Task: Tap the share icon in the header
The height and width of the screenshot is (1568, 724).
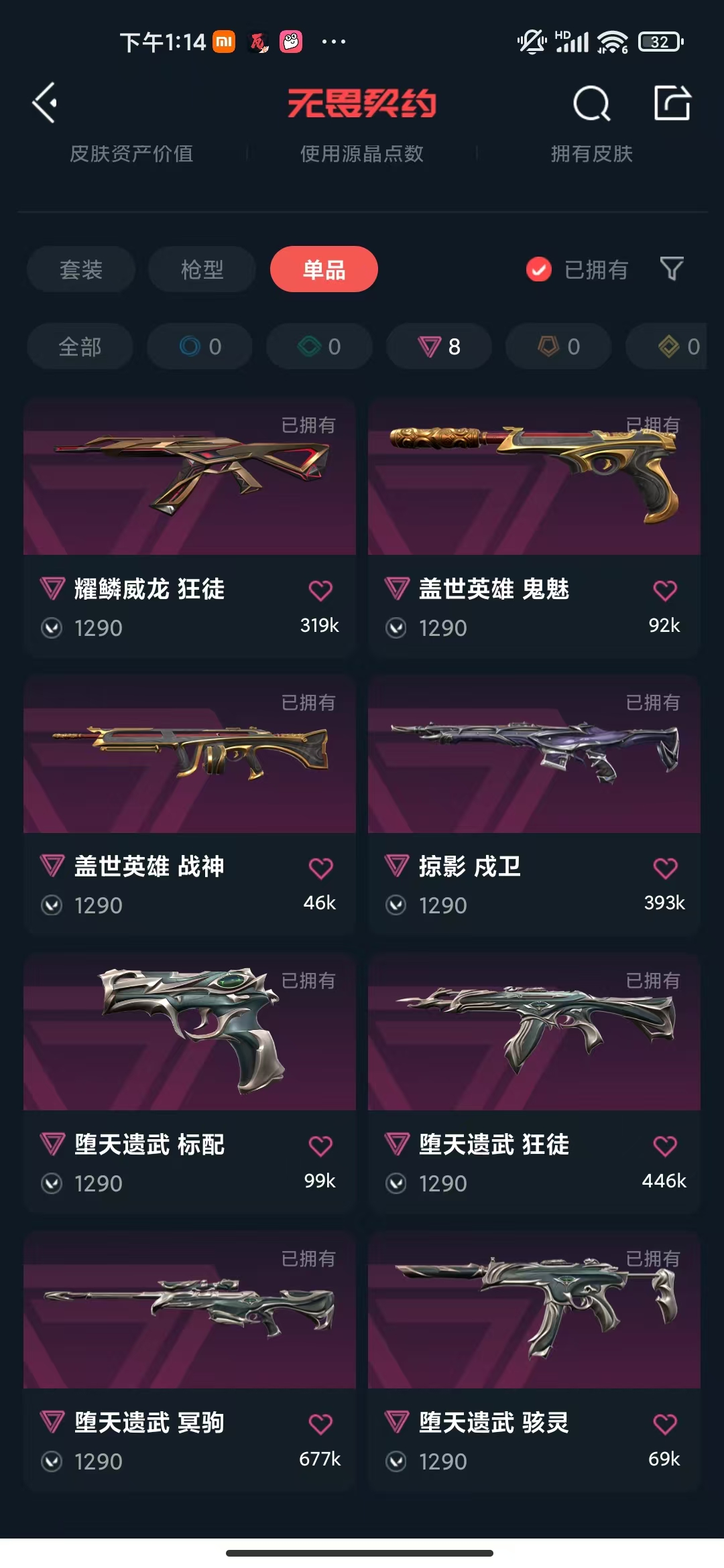Action: [x=672, y=103]
